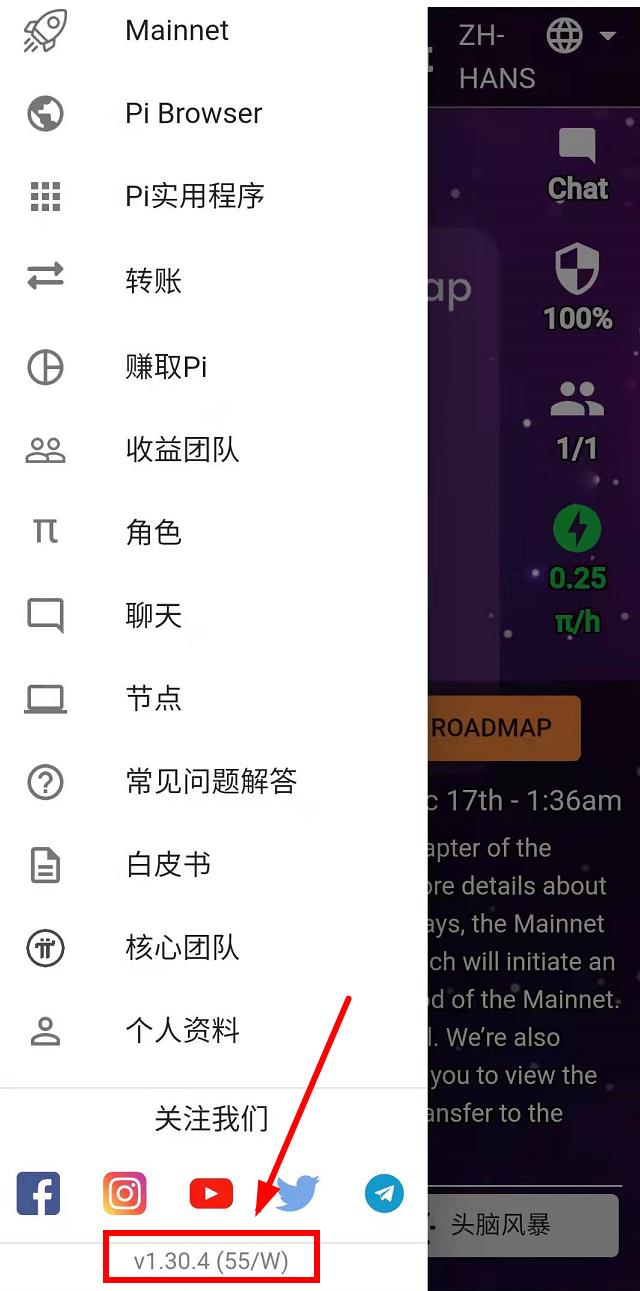Open the 白皮书 white paper
This screenshot has height=1291, width=640.
[168, 865]
